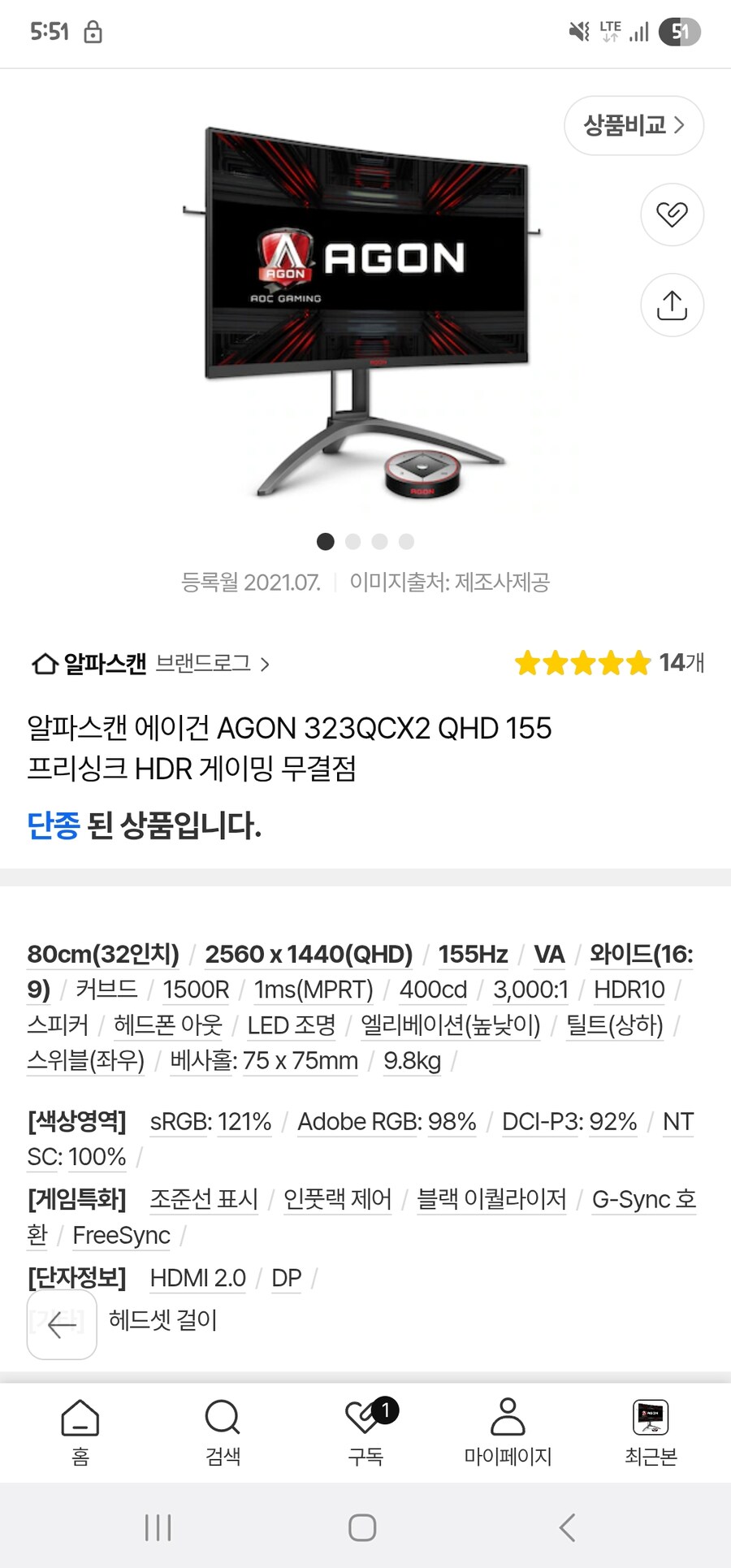Go to the 홈 tab
The width and height of the screenshot is (731, 1568).
click(x=80, y=1432)
